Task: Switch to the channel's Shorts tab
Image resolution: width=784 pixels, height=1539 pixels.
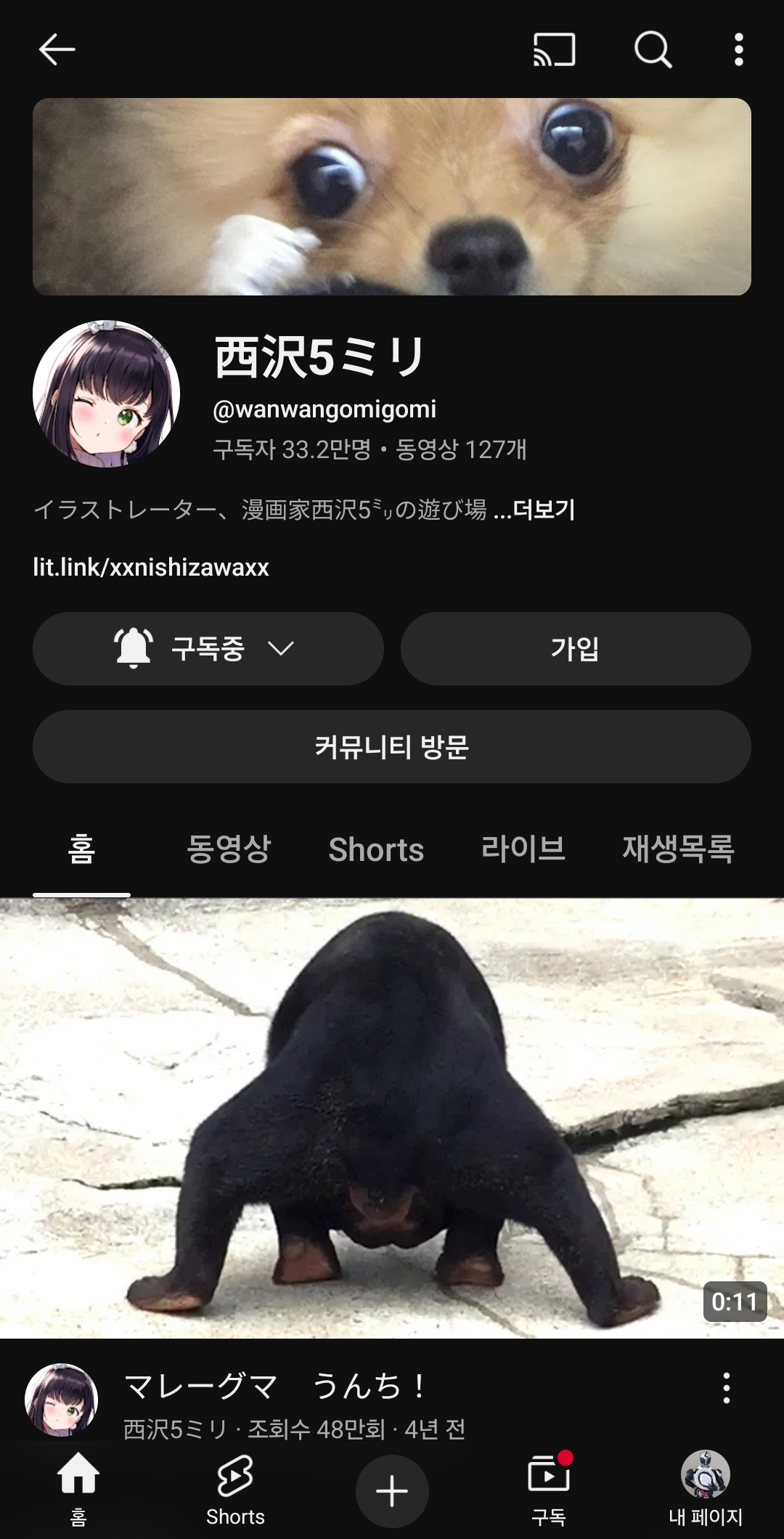Action: 376,849
